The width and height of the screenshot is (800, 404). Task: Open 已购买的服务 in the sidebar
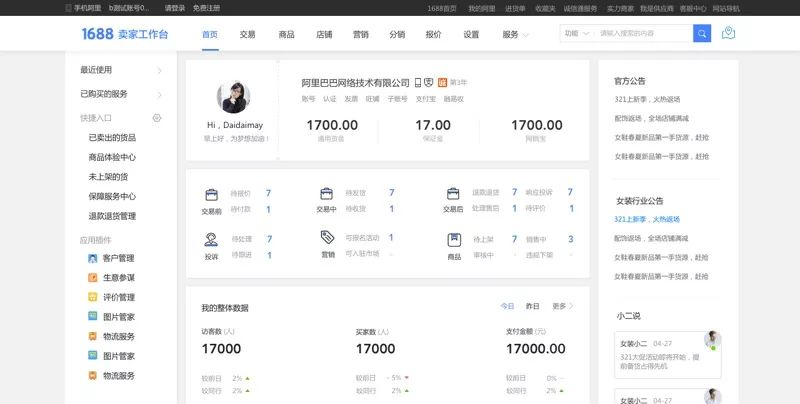pyautogui.click(x=121, y=94)
